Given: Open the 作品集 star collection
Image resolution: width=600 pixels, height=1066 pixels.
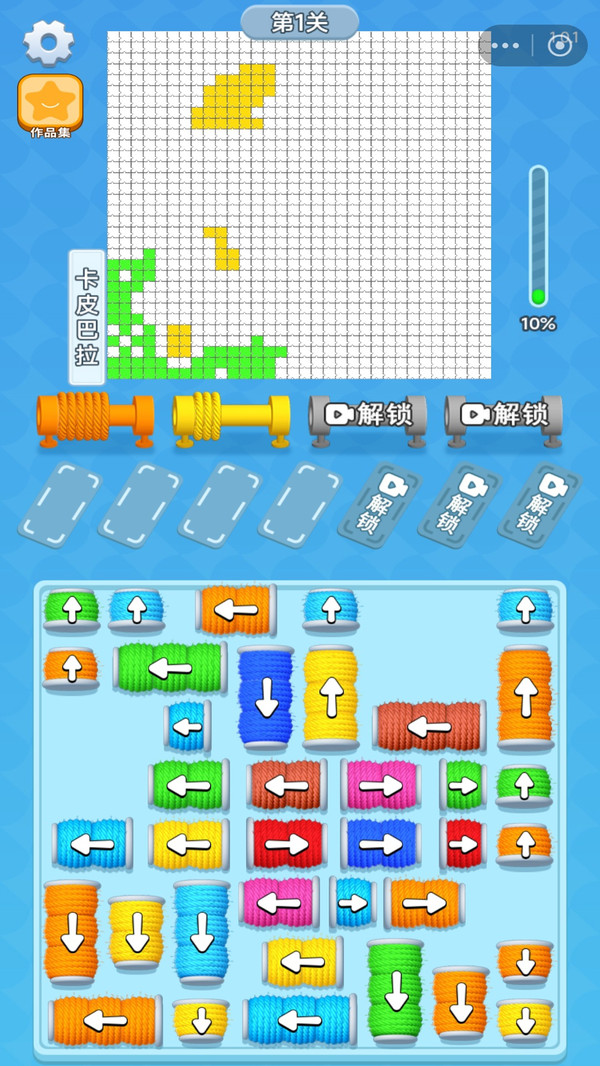Looking at the screenshot, I should 50,105.
